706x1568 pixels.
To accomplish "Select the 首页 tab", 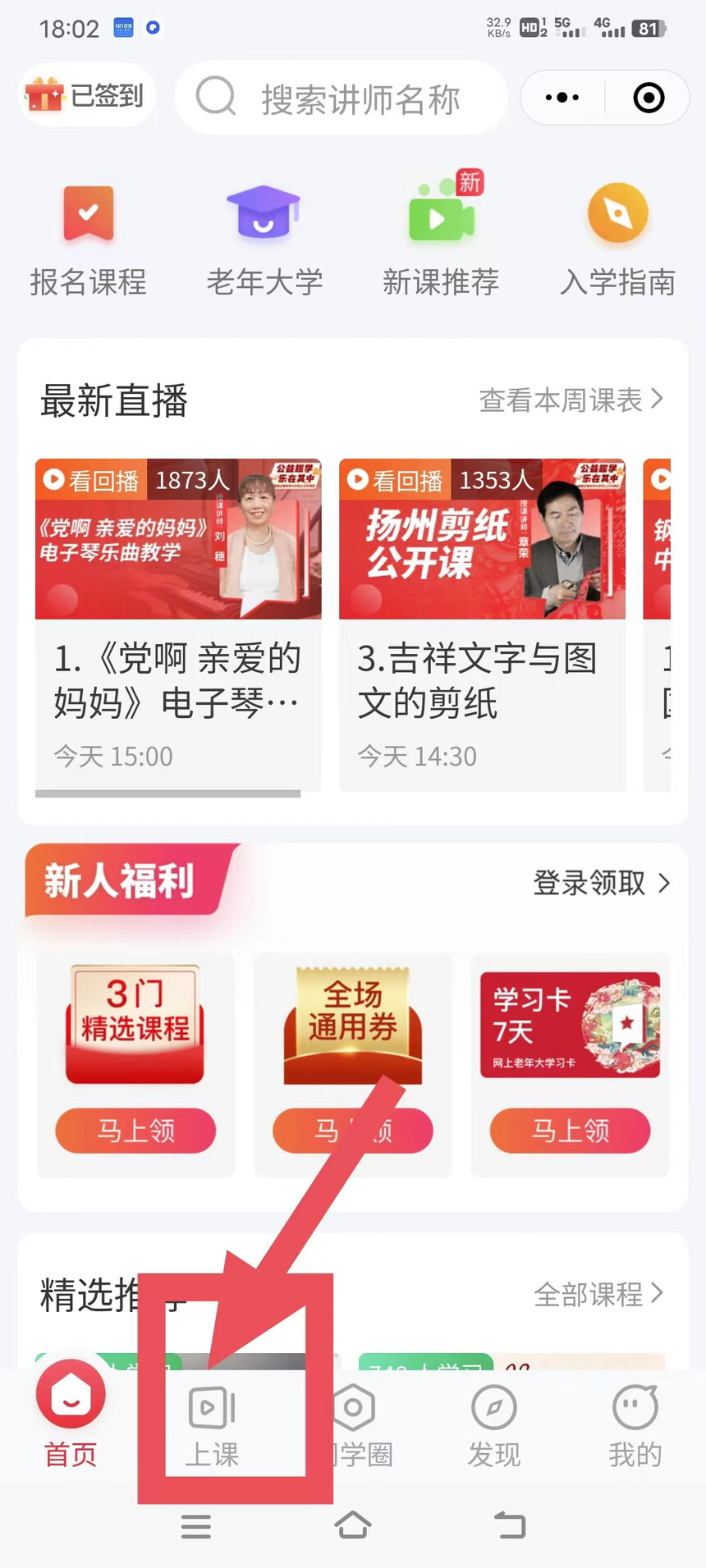I will (71, 1426).
